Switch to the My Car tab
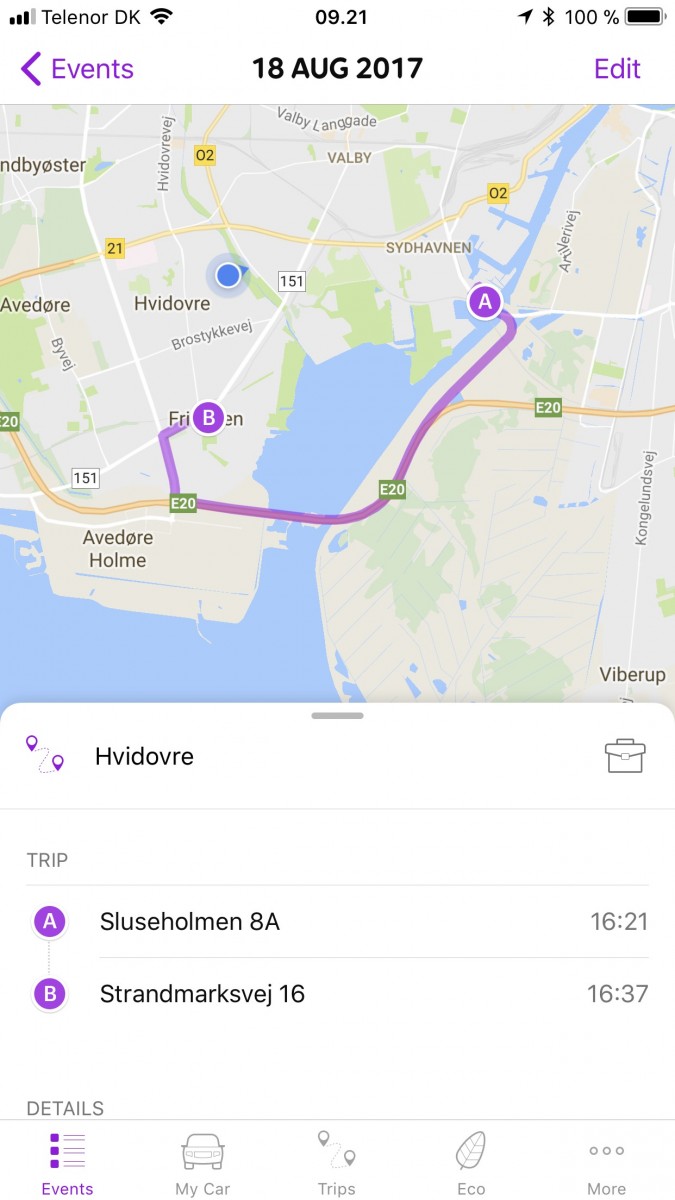 point(203,1163)
